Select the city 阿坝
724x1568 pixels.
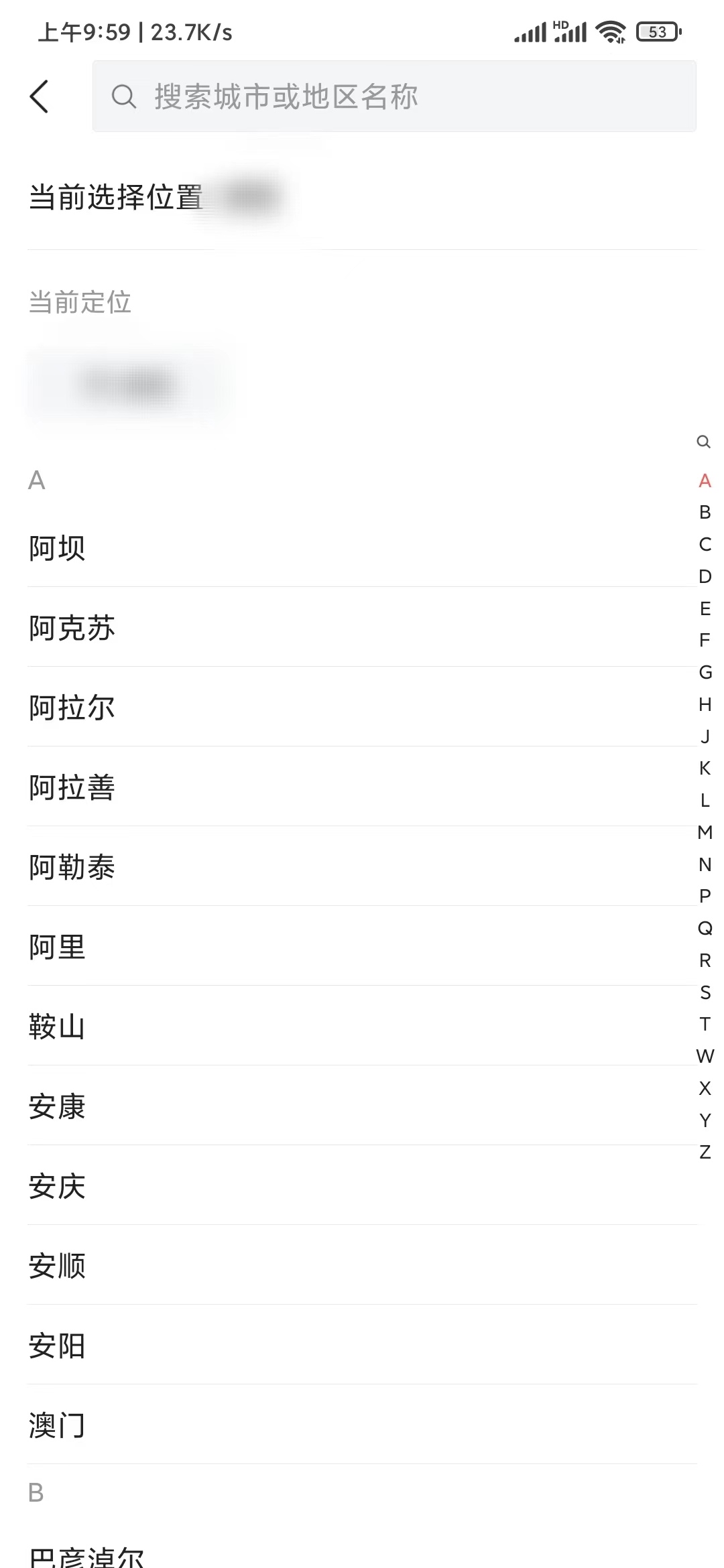(56, 548)
